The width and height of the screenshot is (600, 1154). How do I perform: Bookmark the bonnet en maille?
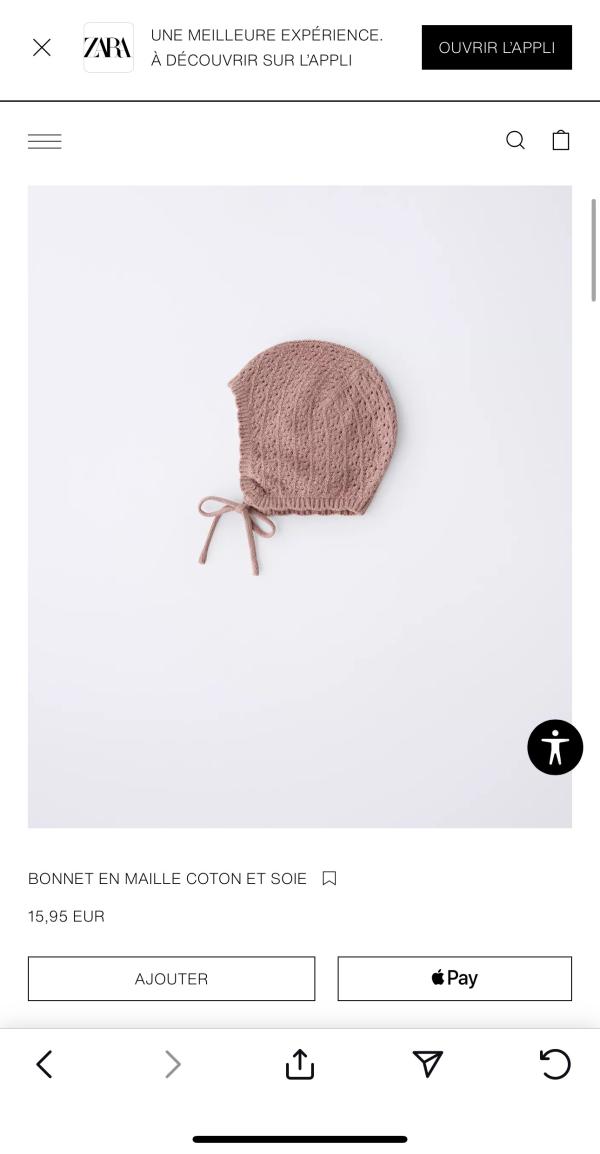[x=329, y=878]
